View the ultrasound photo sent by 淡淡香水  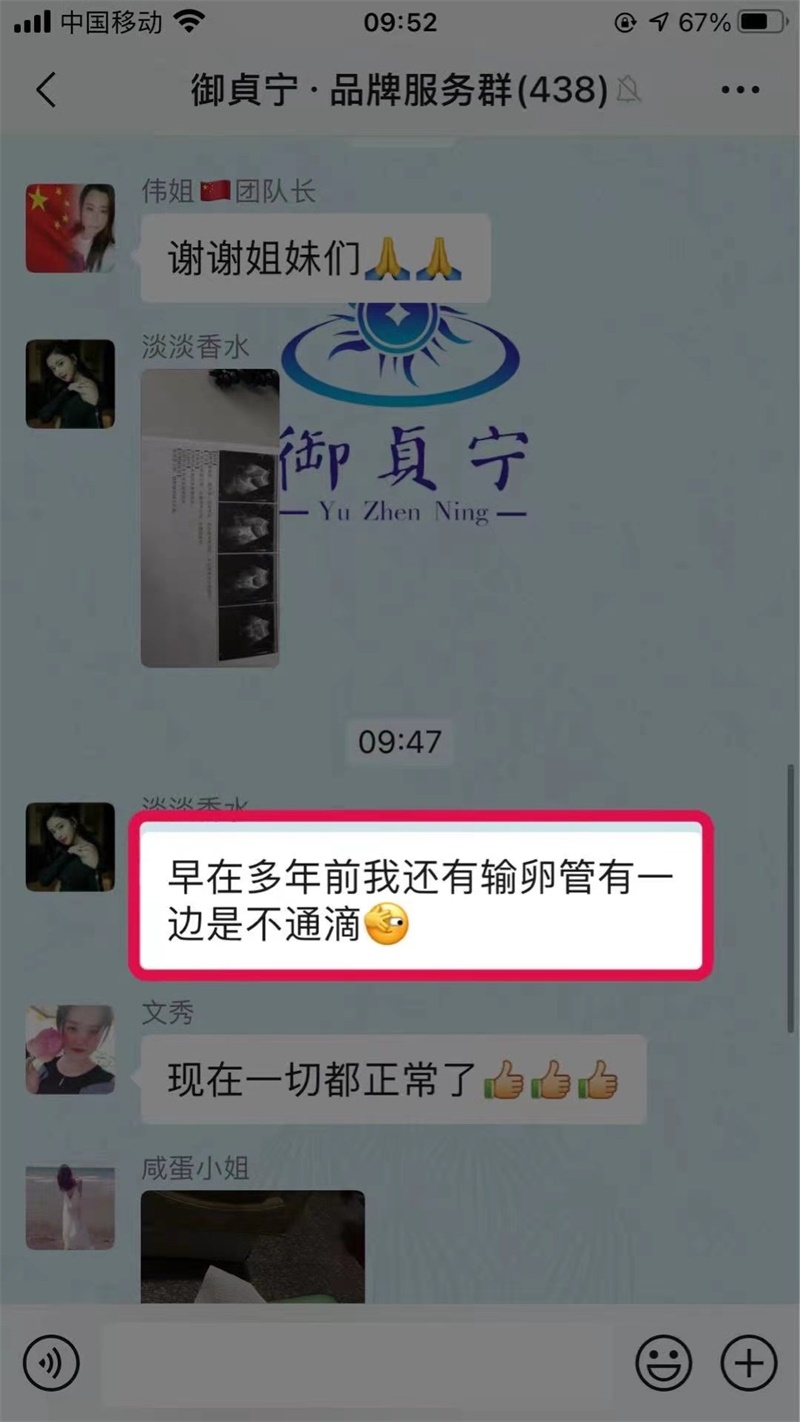210,518
